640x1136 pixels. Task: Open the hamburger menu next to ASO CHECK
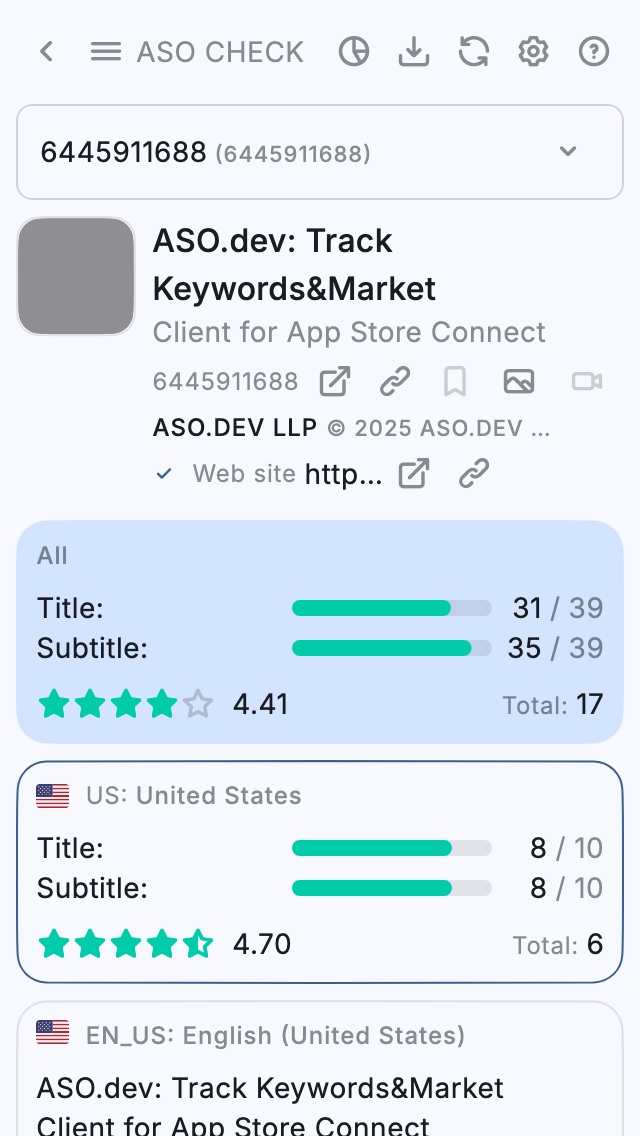click(105, 52)
